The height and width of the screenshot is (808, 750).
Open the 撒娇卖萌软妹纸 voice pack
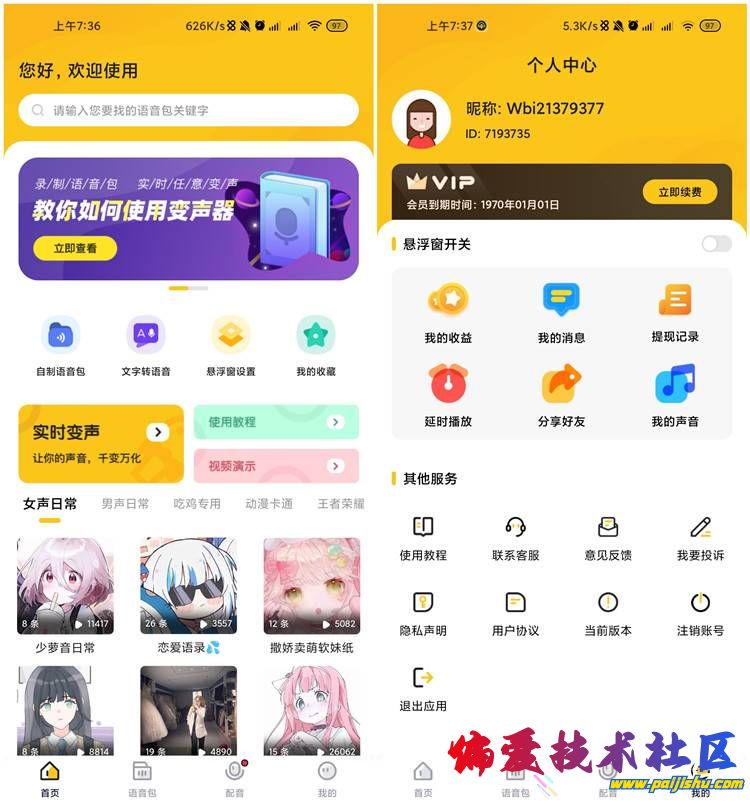pos(311,596)
